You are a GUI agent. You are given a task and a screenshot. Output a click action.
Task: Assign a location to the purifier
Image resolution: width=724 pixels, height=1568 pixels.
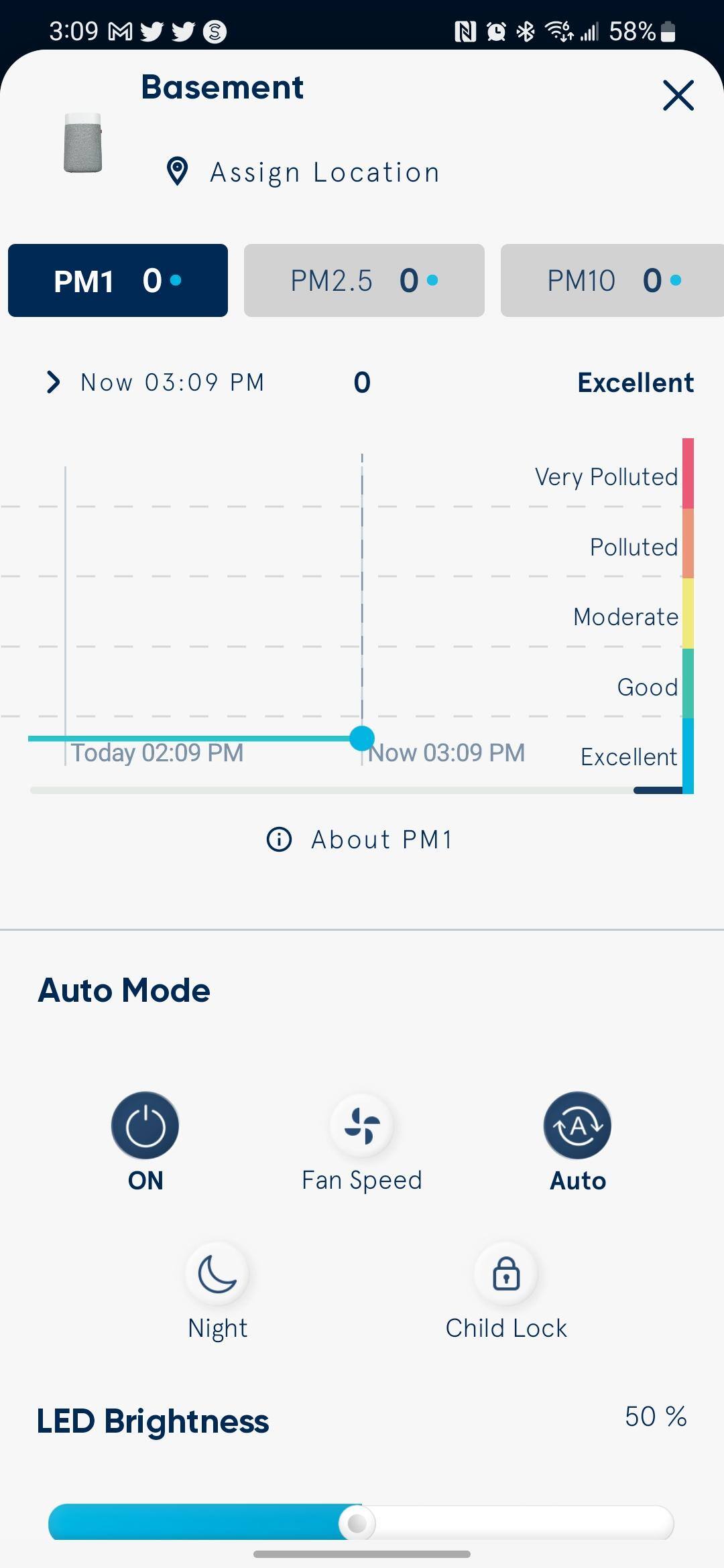tap(304, 172)
